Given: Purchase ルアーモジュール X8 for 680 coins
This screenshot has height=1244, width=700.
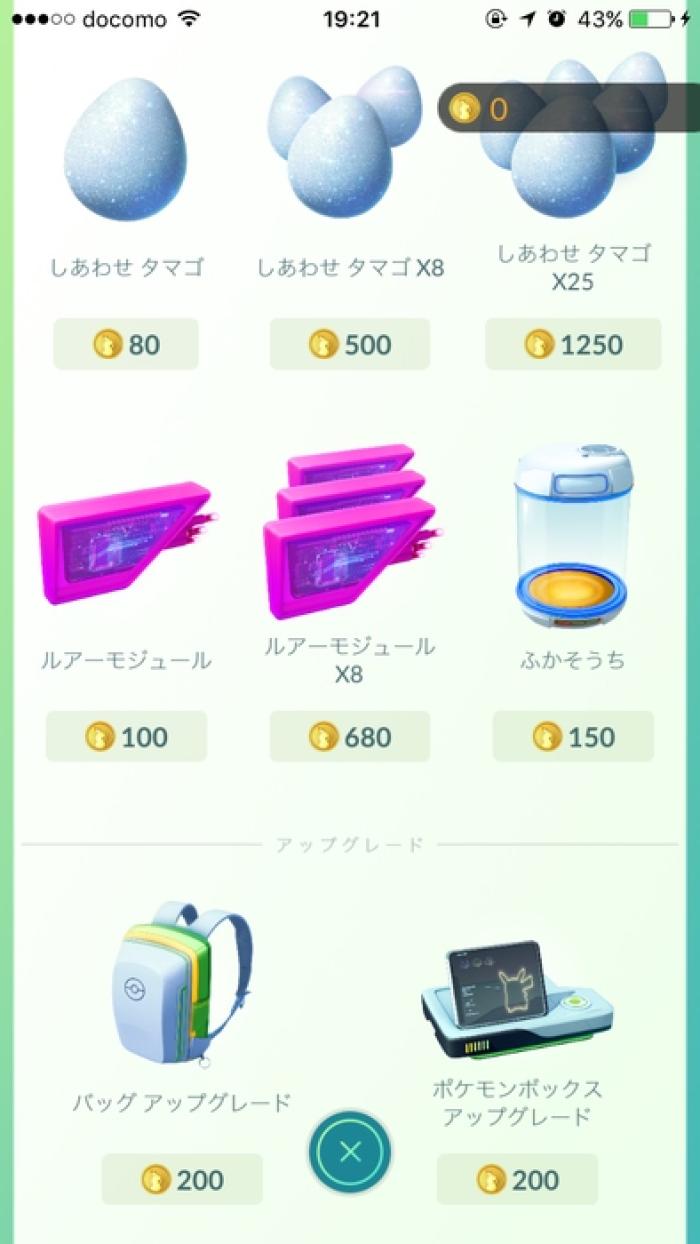Looking at the screenshot, I should (349, 737).
